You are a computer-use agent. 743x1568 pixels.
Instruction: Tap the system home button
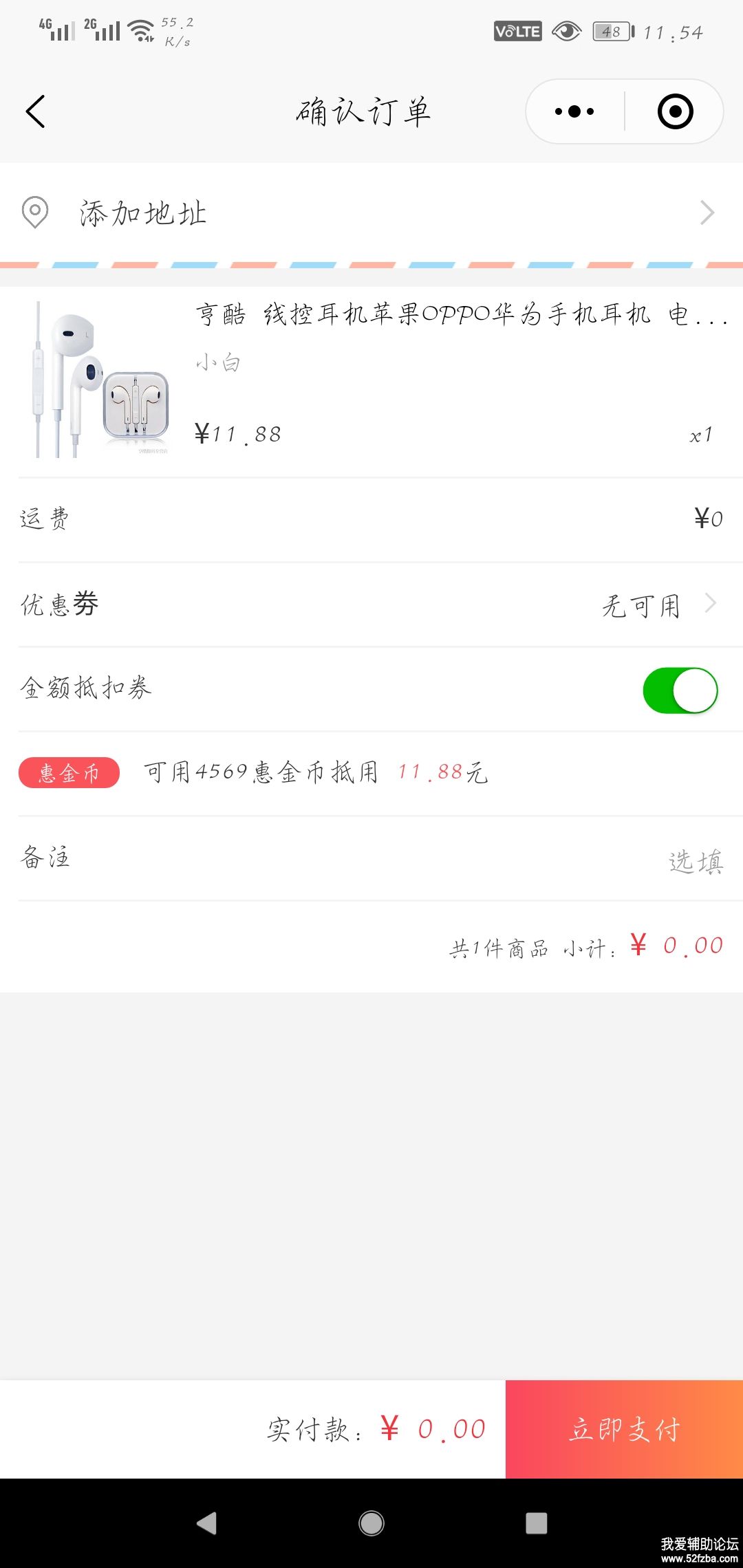(x=371, y=1523)
